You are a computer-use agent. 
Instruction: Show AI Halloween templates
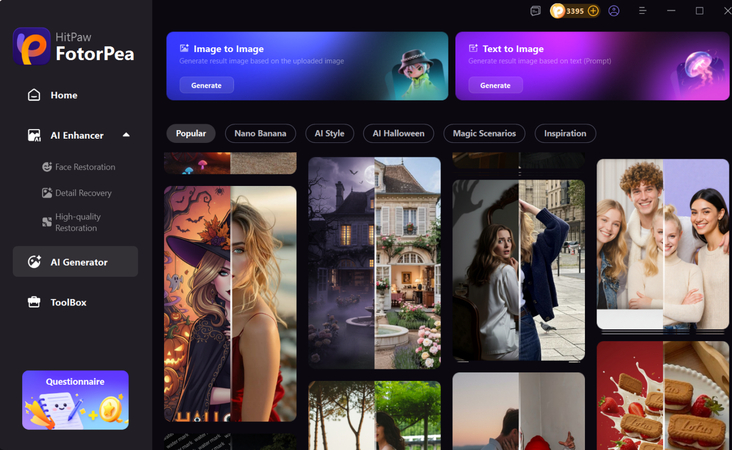pyautogui.click(x=398, y=133)
